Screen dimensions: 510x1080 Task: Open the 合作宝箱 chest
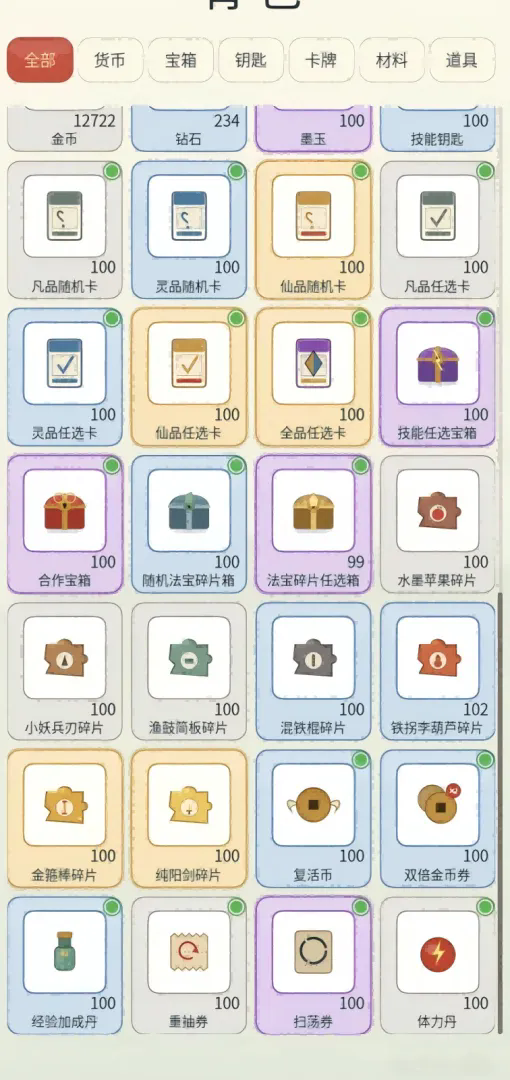[x=65, y=524]
